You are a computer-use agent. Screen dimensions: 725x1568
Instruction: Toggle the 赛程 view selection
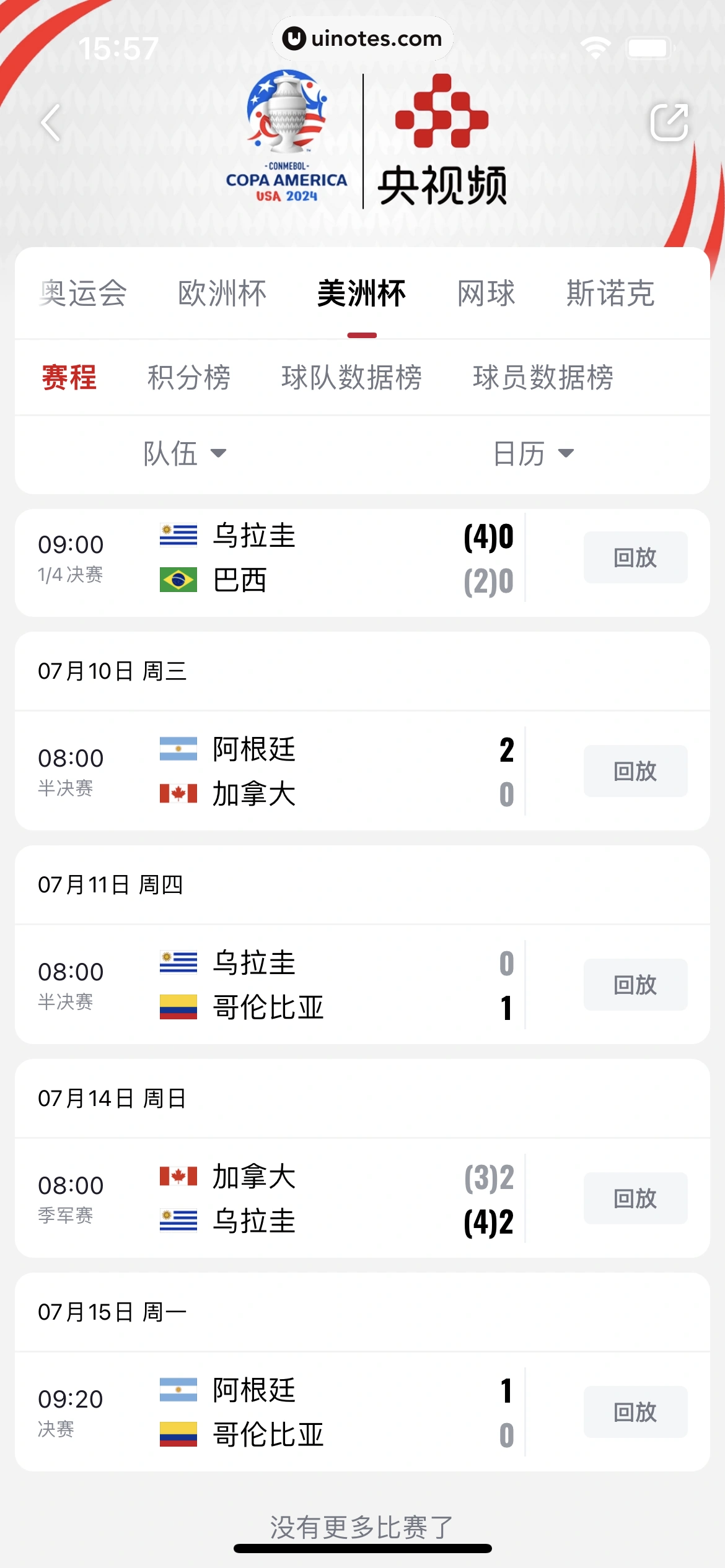coord(68,378)
